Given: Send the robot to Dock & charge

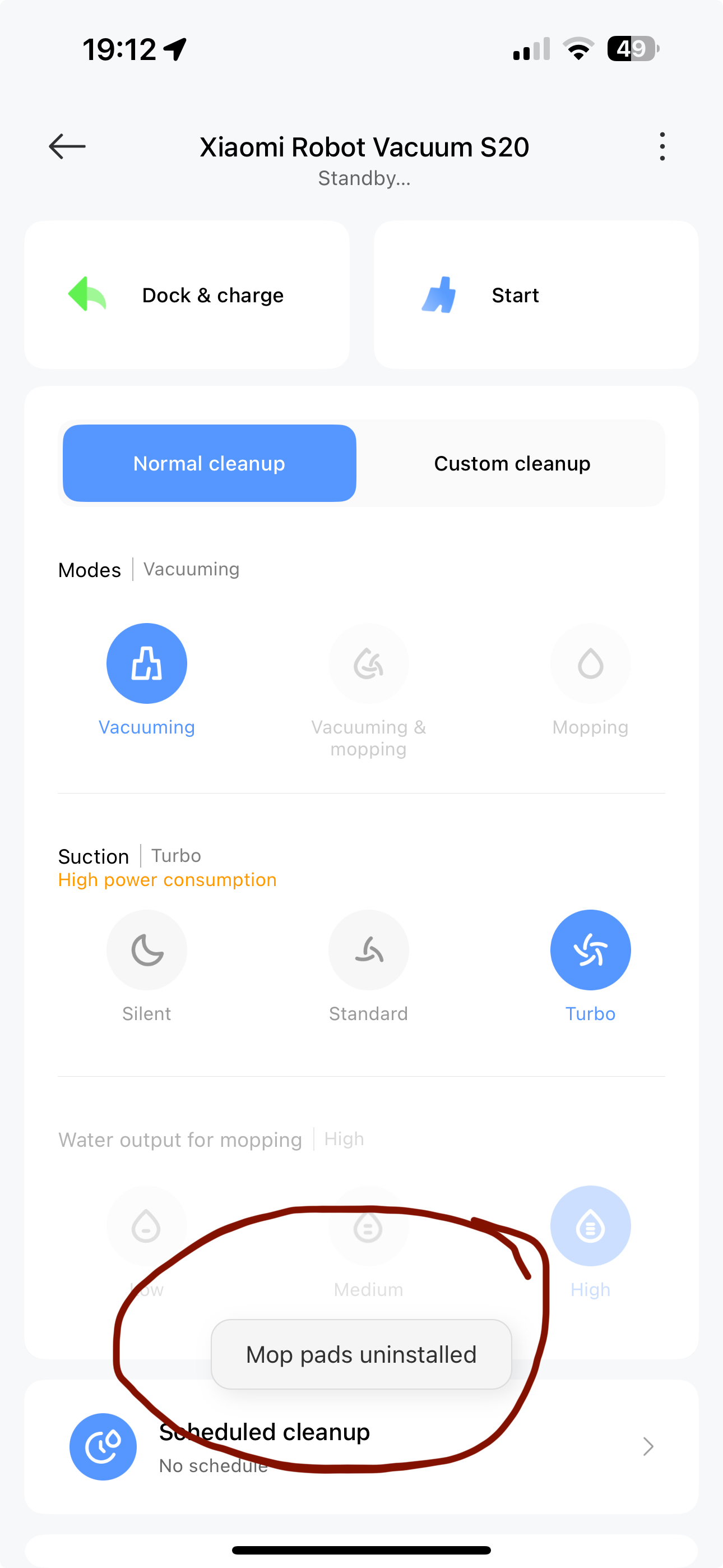Looking at the screenshot, I should tap(187, 295).
